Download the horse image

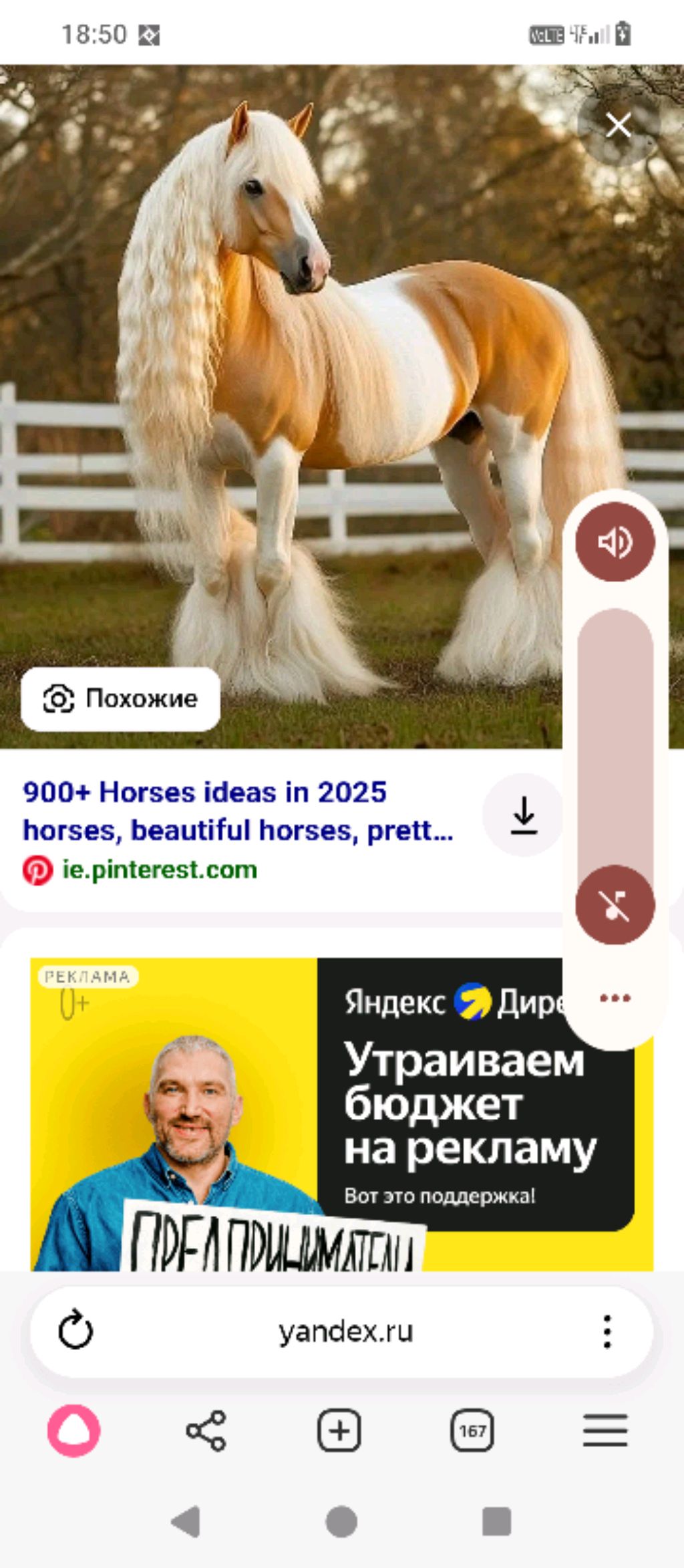(x=524, y=815)
